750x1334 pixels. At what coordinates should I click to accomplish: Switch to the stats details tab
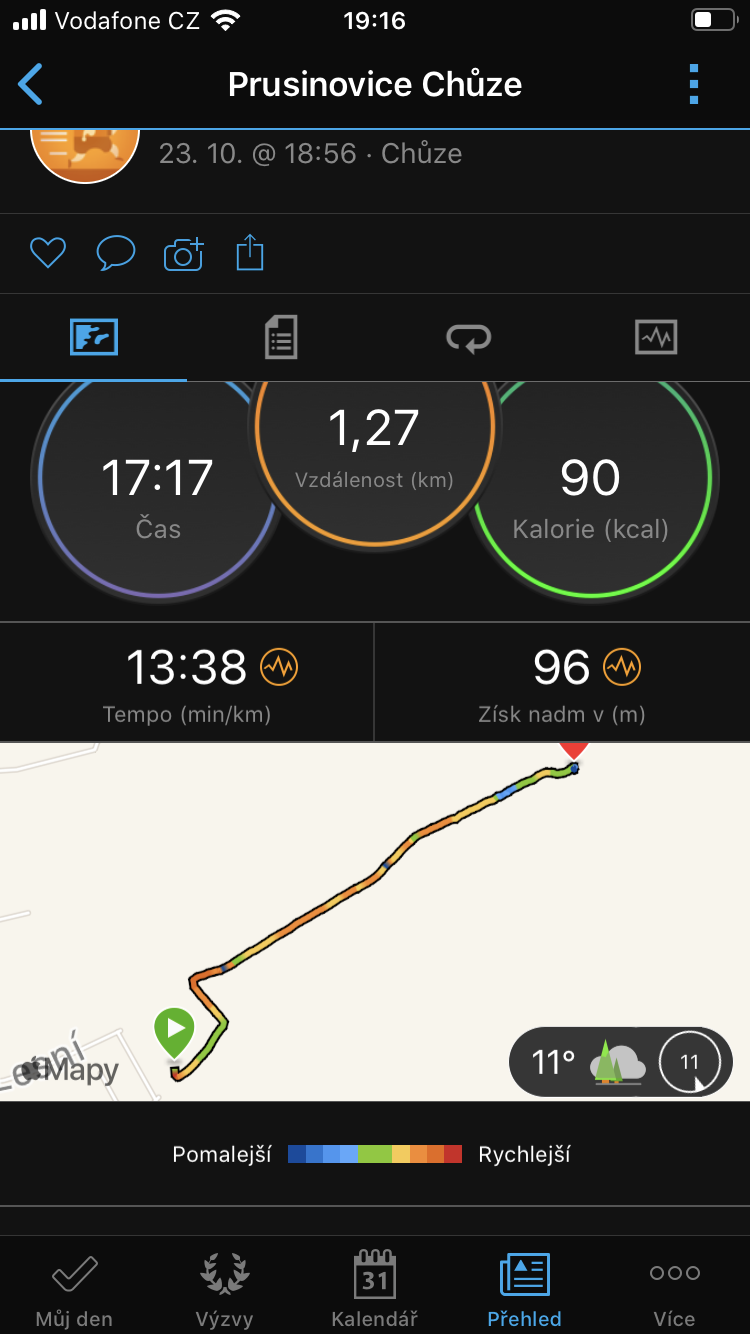coord(281,337)
